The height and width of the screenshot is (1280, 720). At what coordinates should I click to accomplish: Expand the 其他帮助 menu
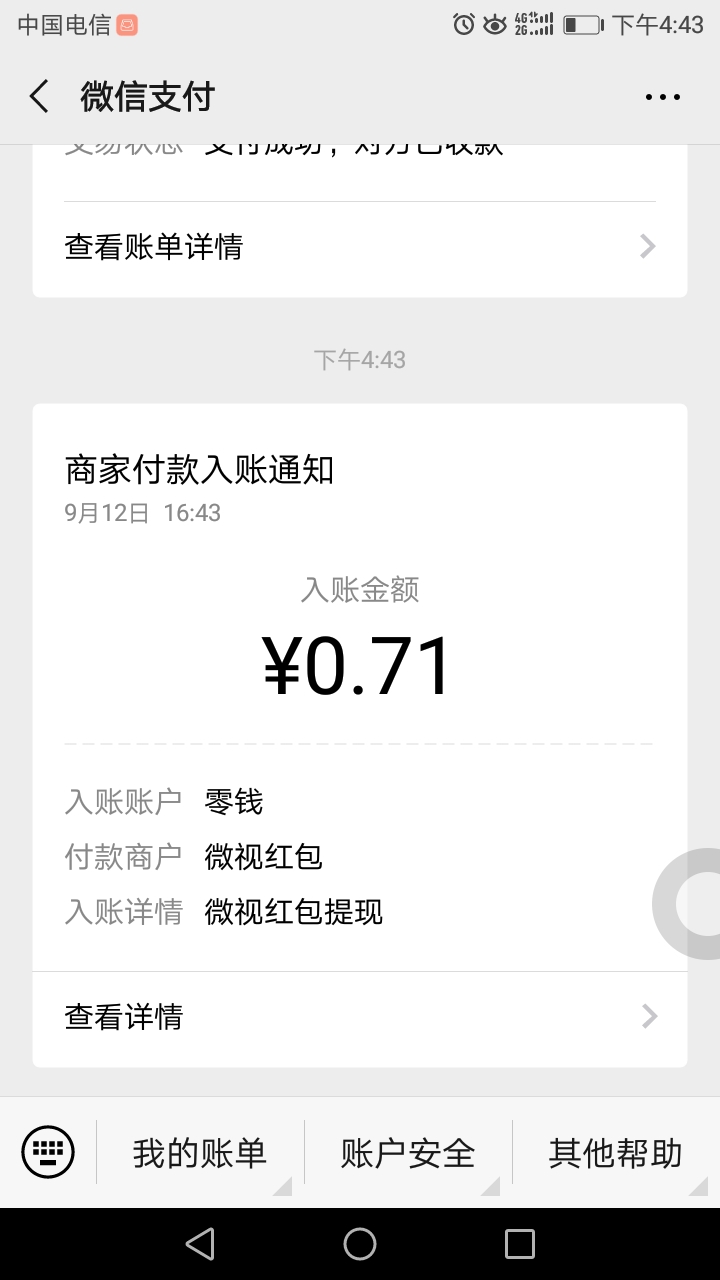click(616, 1153)
